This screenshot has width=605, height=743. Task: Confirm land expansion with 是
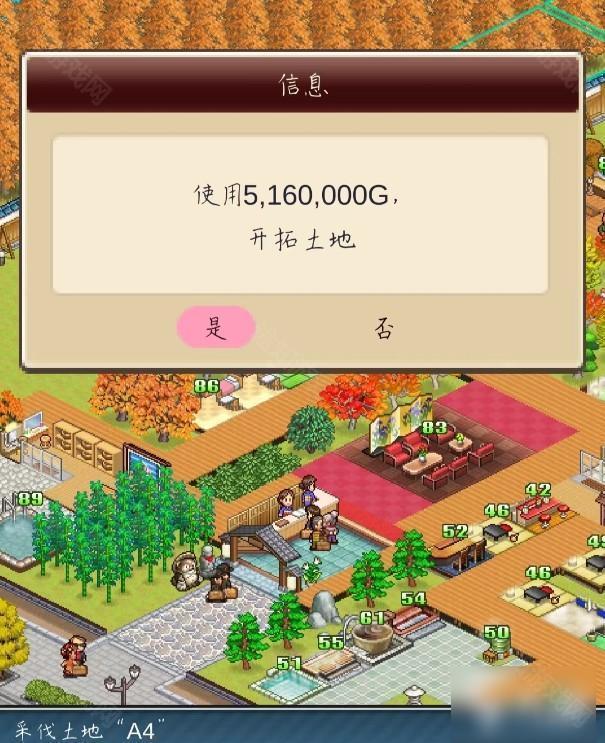(x=216, y=328)
